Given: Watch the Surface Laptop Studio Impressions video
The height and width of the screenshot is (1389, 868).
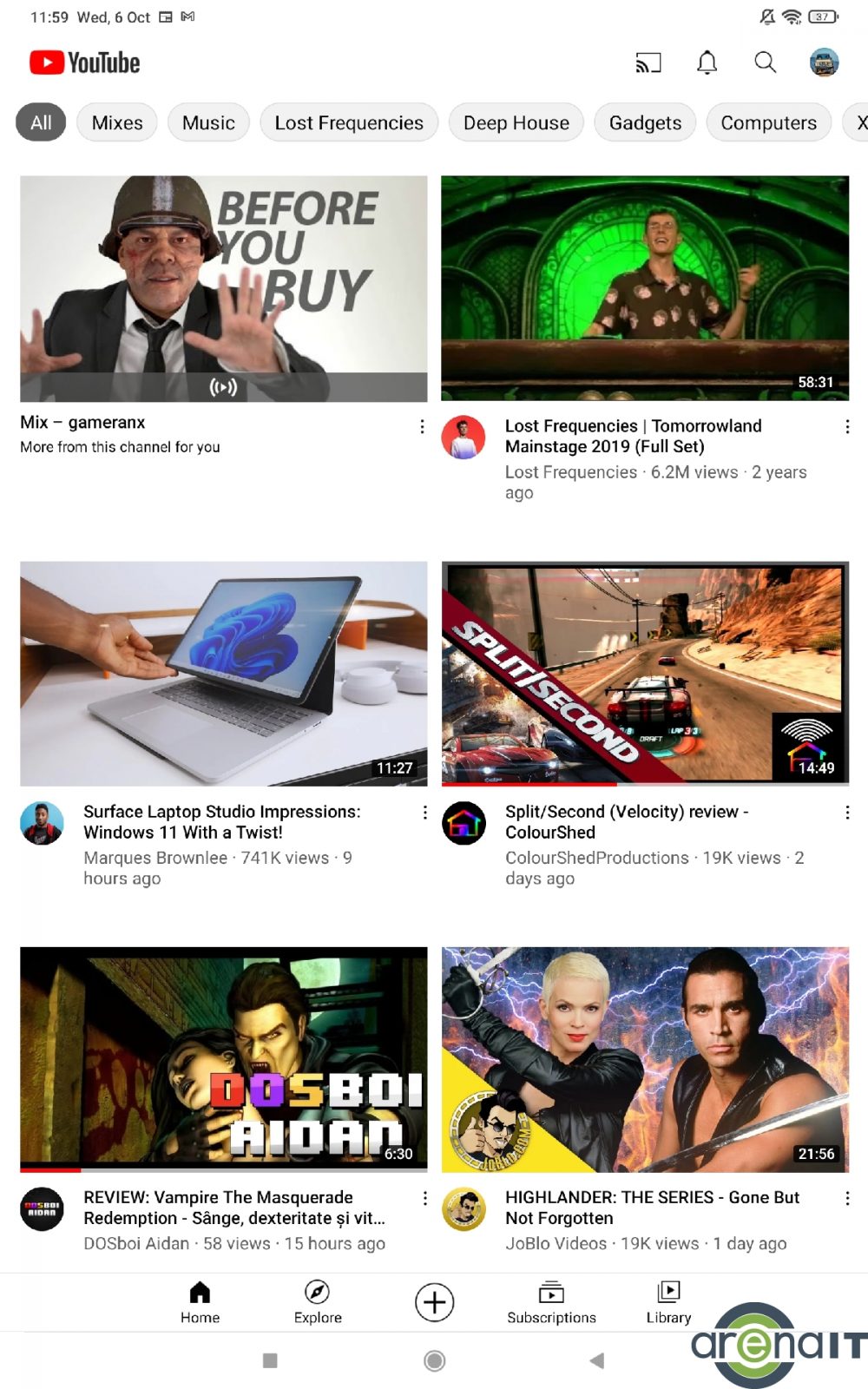Looking at the screenshot, I should [223, 674].
